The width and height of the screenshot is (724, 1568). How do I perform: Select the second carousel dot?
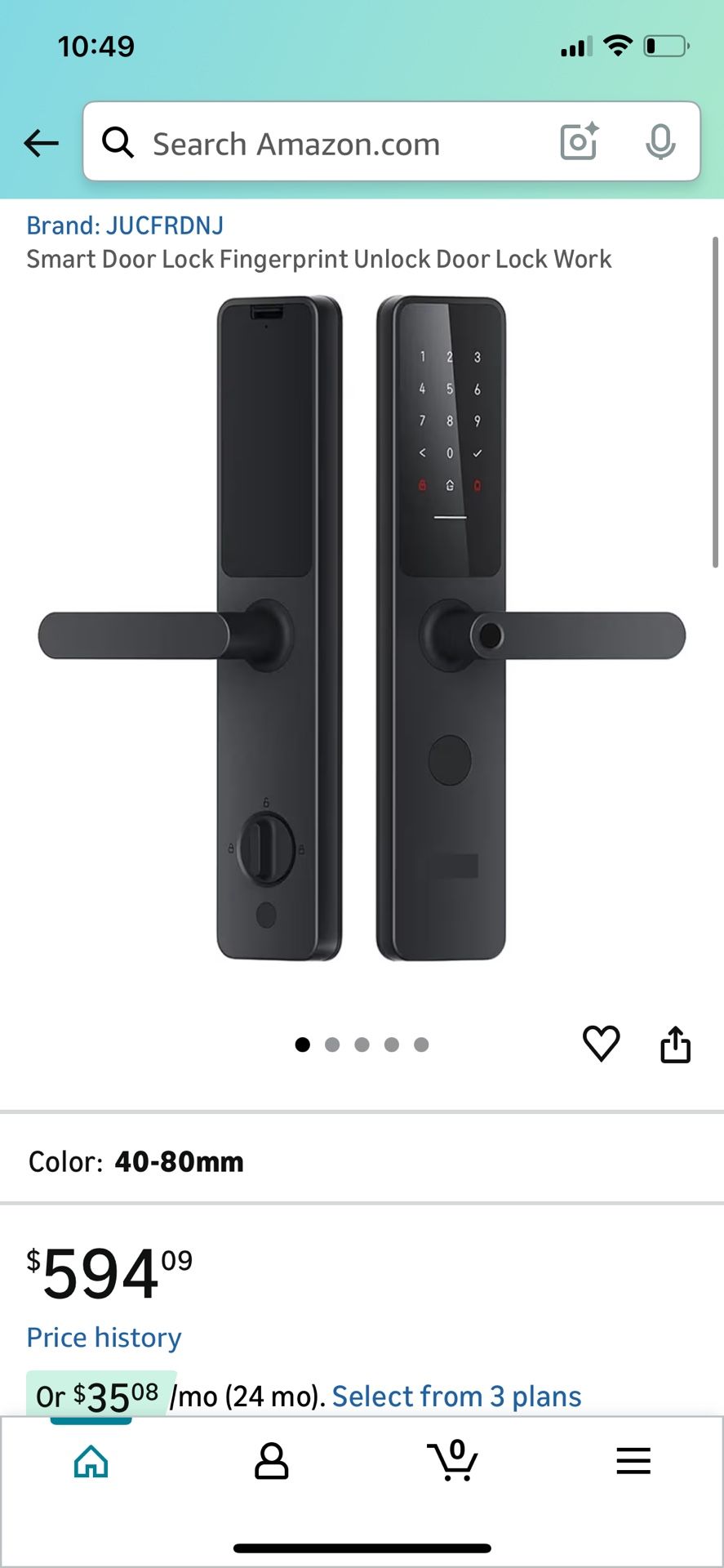pyautogui.click(x=333, y=1045)
